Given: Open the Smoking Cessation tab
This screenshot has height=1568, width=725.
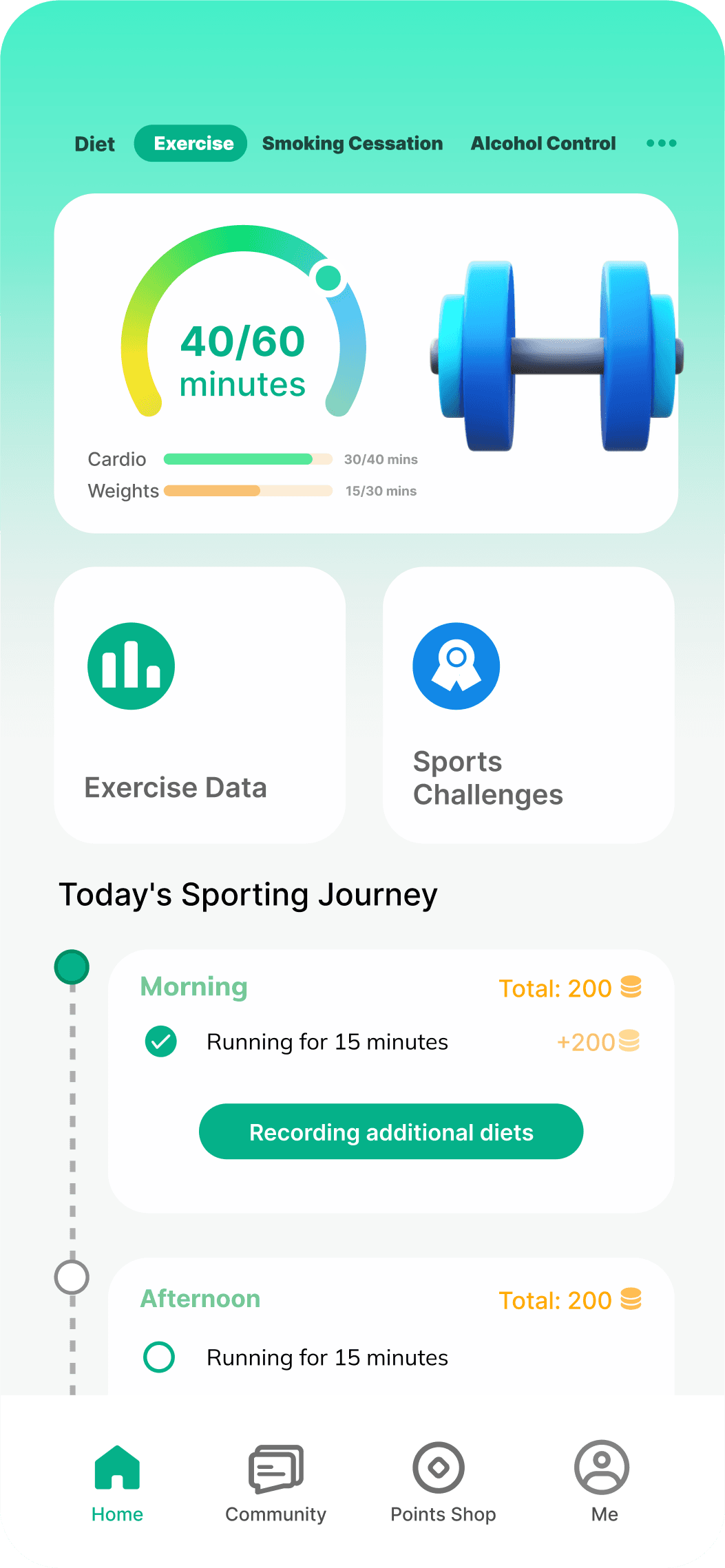Looking at the screenshot, I should [x=353, y=143].
